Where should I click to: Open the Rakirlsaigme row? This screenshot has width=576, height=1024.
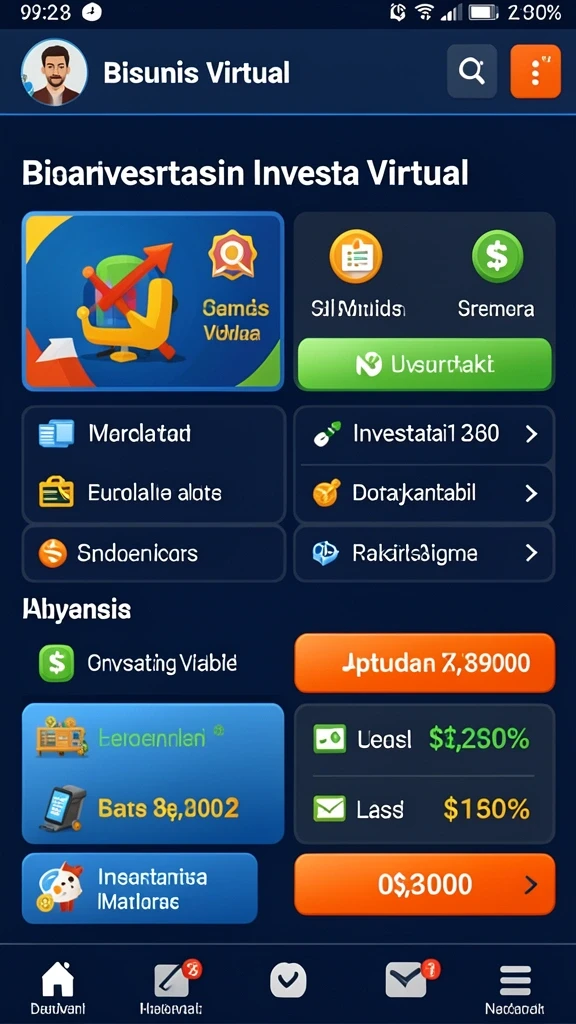pos(424,554)
